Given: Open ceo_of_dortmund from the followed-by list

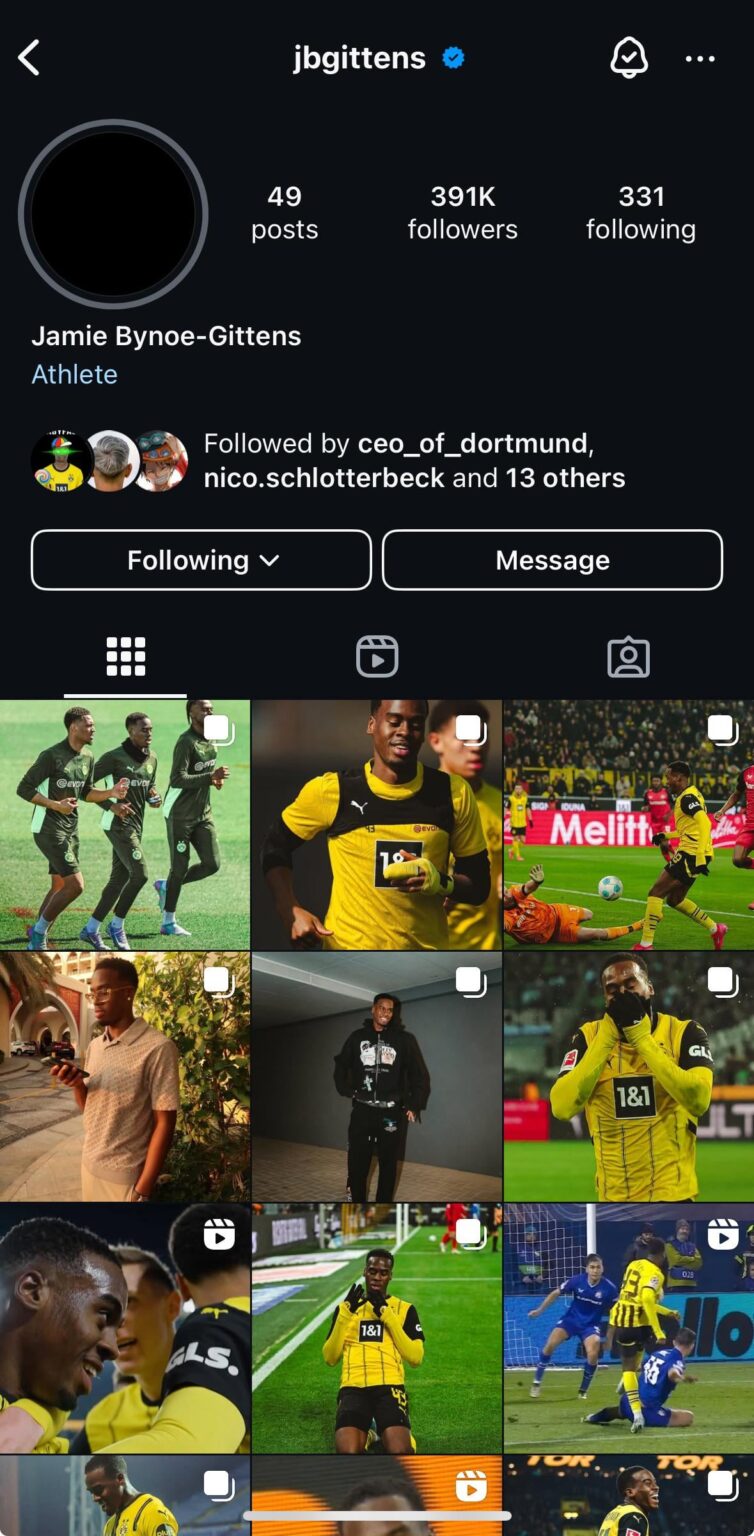Looking at the screenshot, I should pyautogui.click(x=474, y=443).
